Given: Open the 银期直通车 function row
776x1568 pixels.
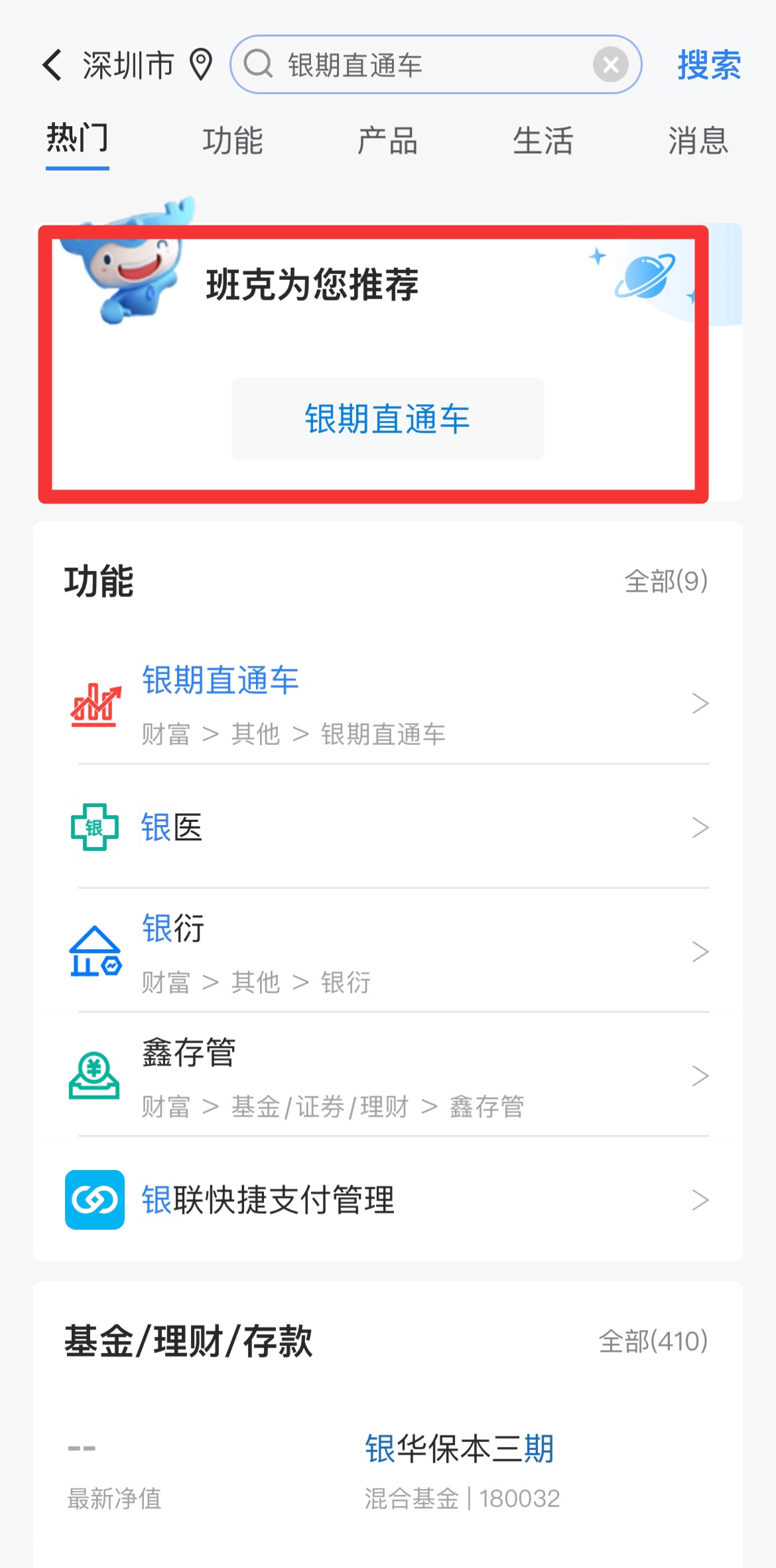Looking at the screenshot, I should coord(391,704).
